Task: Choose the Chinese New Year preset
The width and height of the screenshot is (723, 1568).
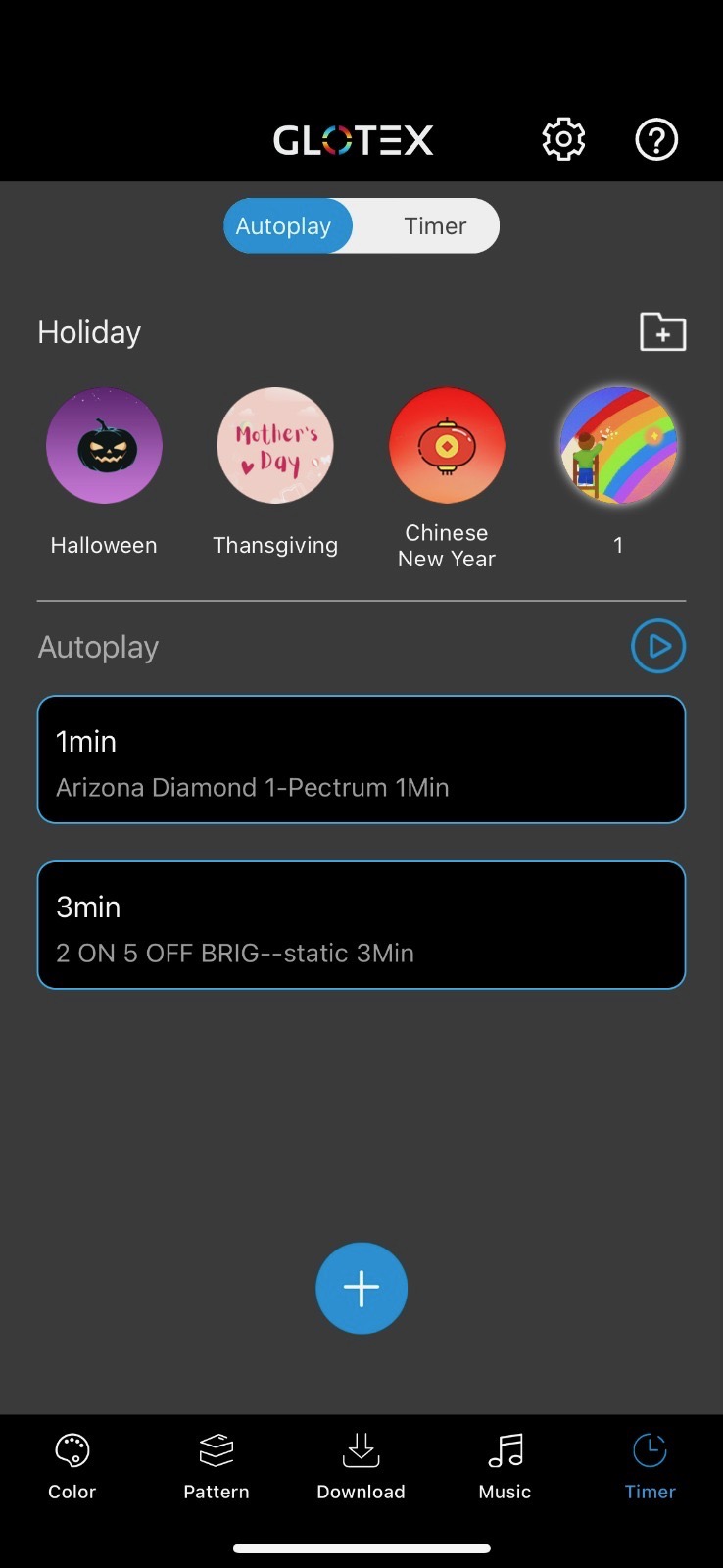Action: [x=447, y=446]
